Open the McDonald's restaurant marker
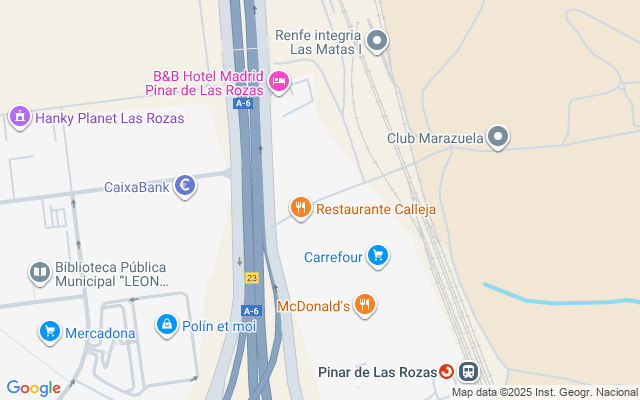This screenshot has height=400, width=640. 365,304
